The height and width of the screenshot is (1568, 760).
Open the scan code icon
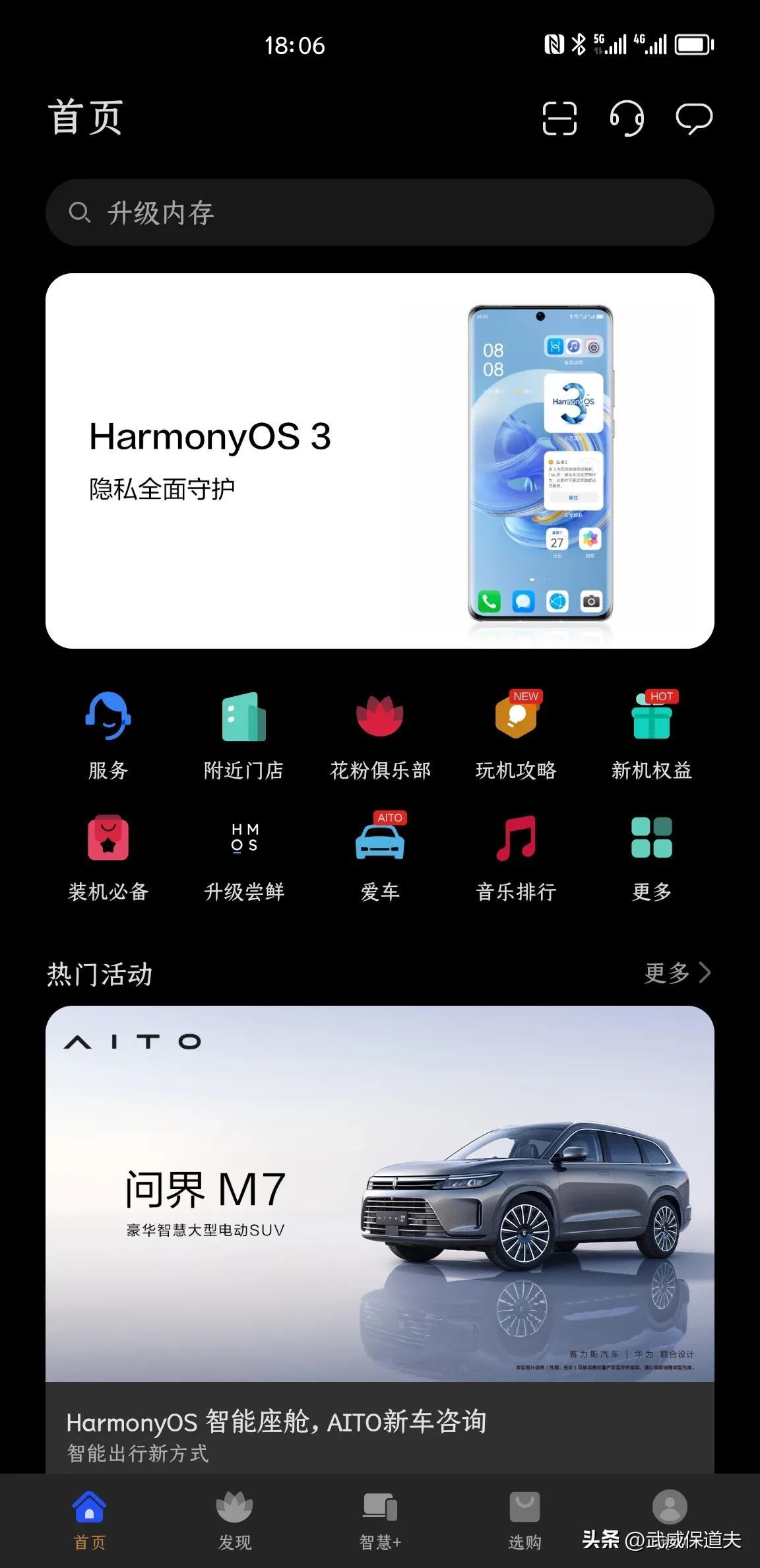[x=559, y=119]
